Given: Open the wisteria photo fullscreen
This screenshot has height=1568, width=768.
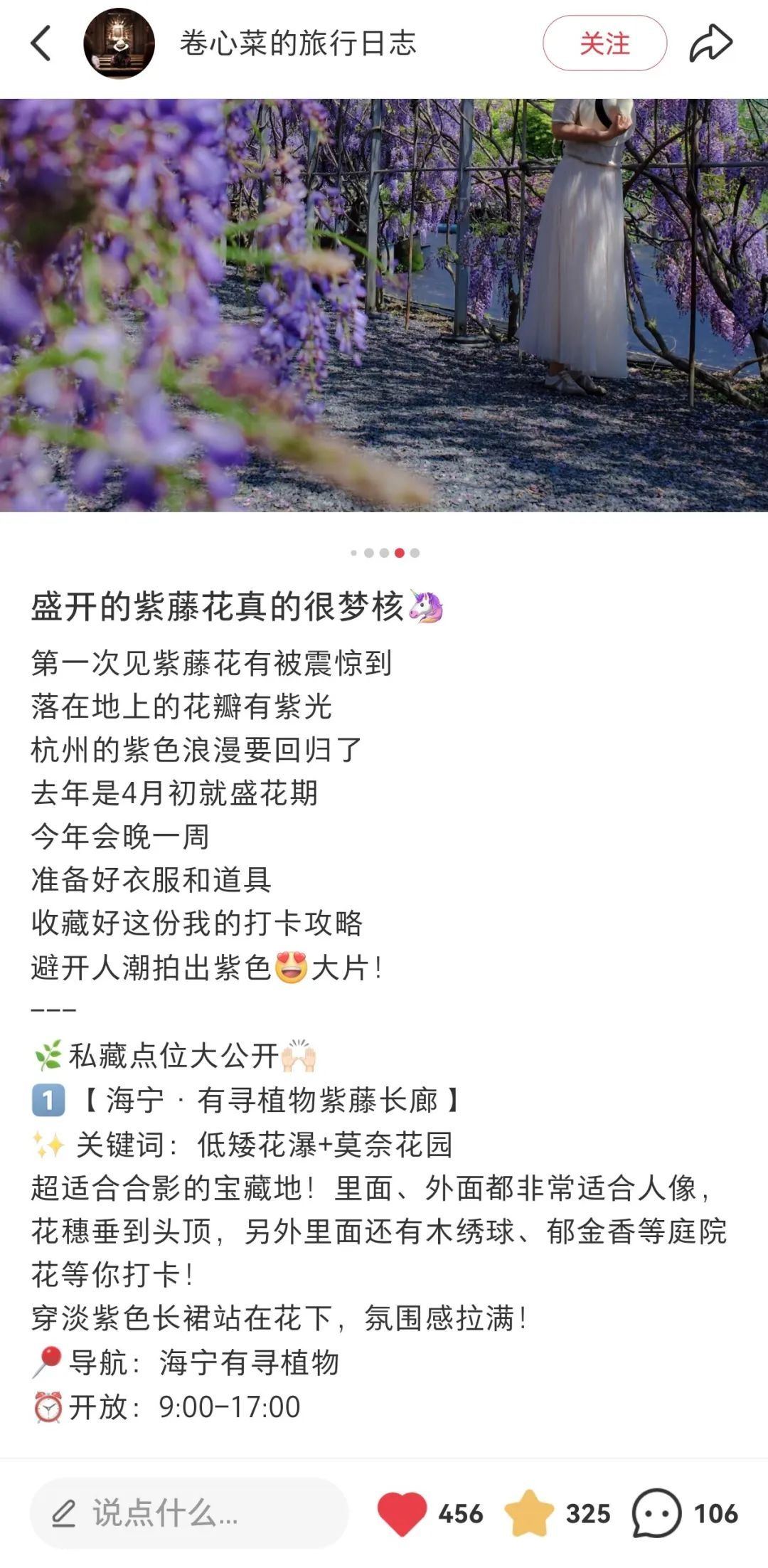Looking at the screenshot, I should click(384, 304).
